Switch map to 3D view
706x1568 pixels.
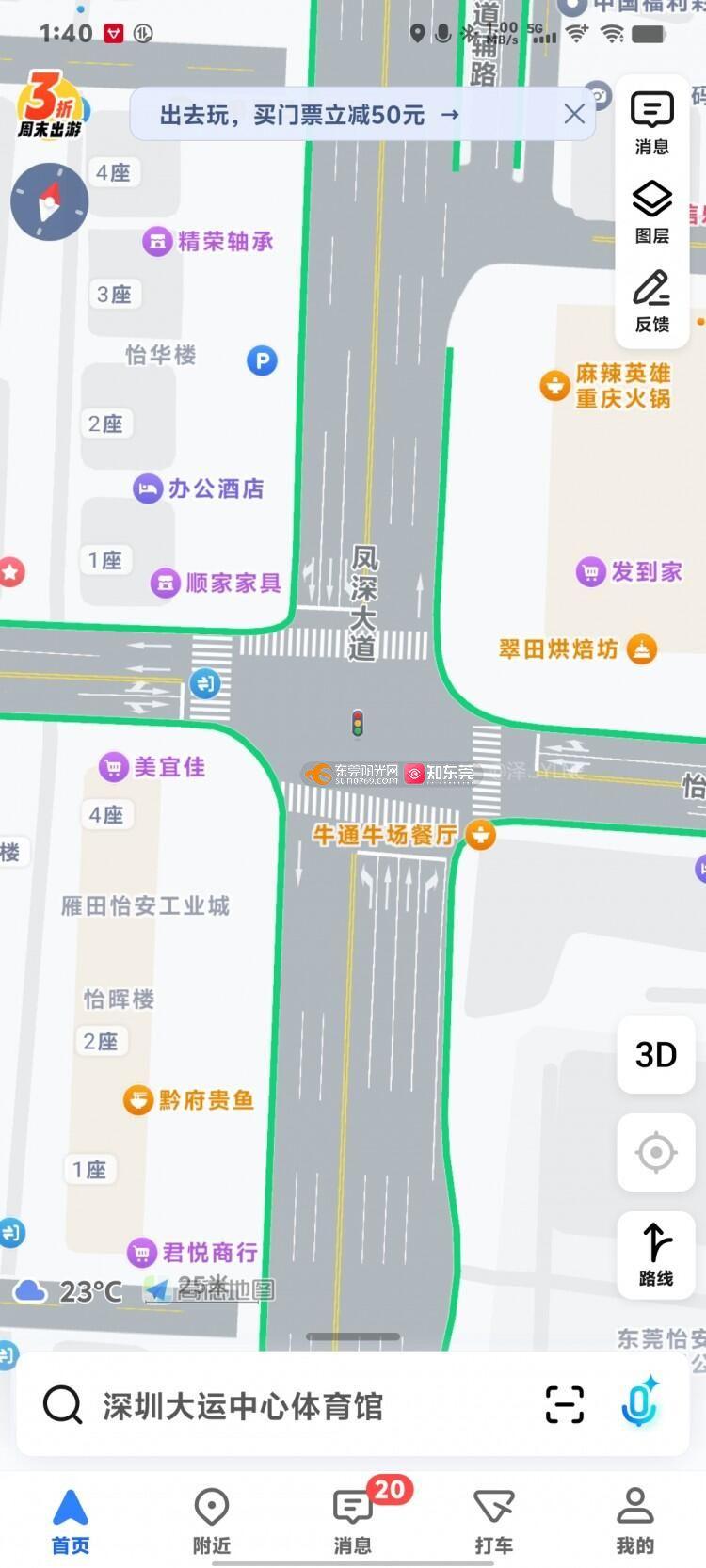click(x=656, y=1054)
